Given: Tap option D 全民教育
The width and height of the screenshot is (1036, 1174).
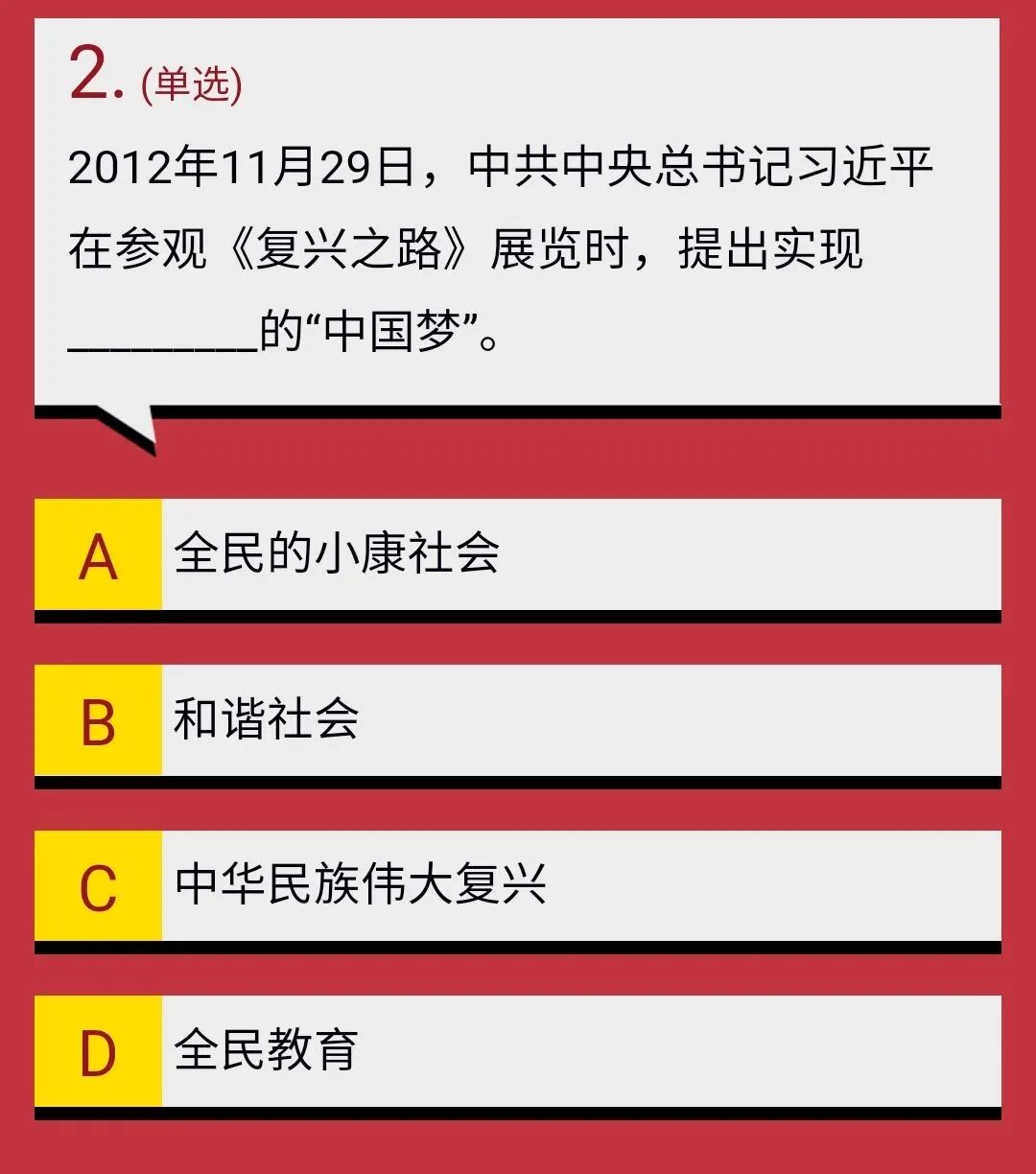Looking at the screenshot, I should click(x=518, y=1051).
